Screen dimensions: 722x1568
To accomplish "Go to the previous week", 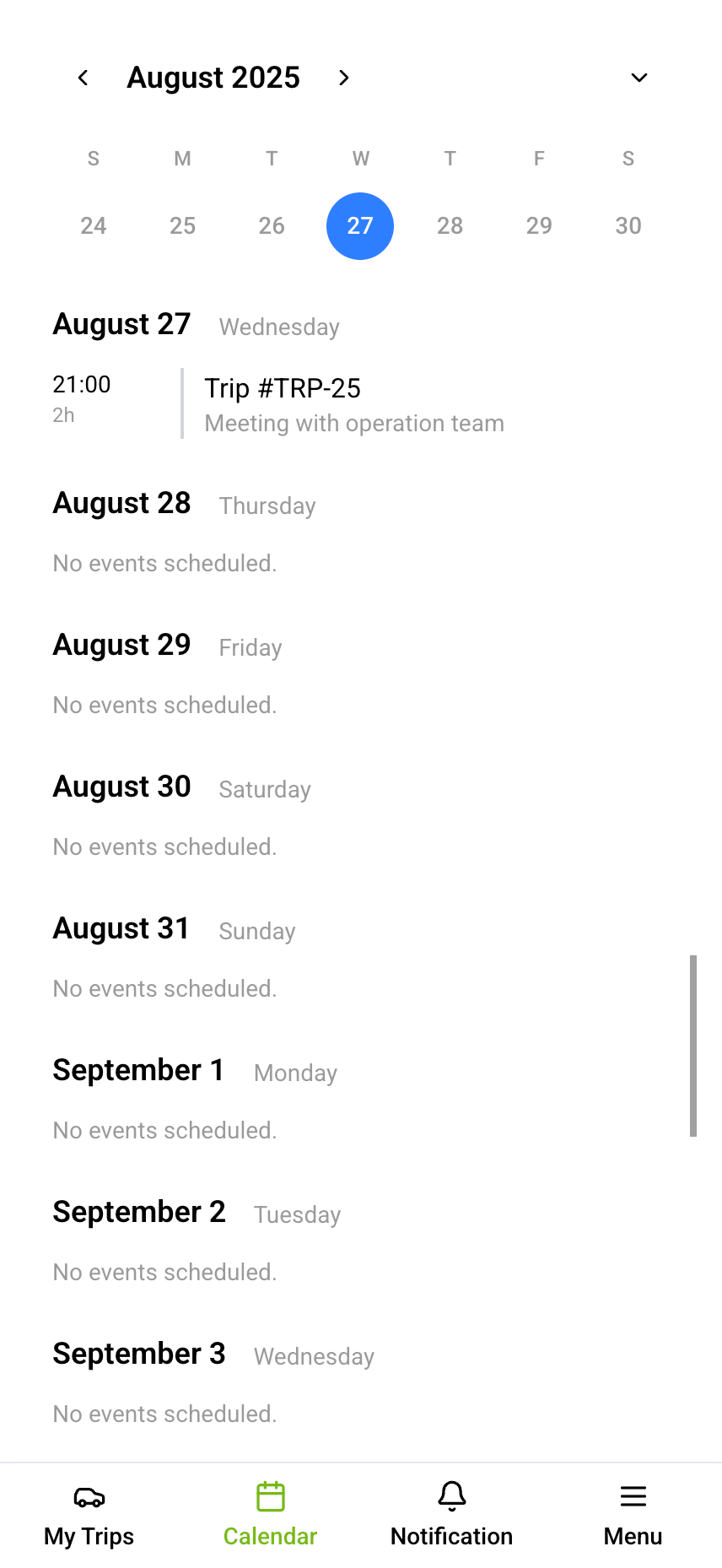I will click(83, 78).
